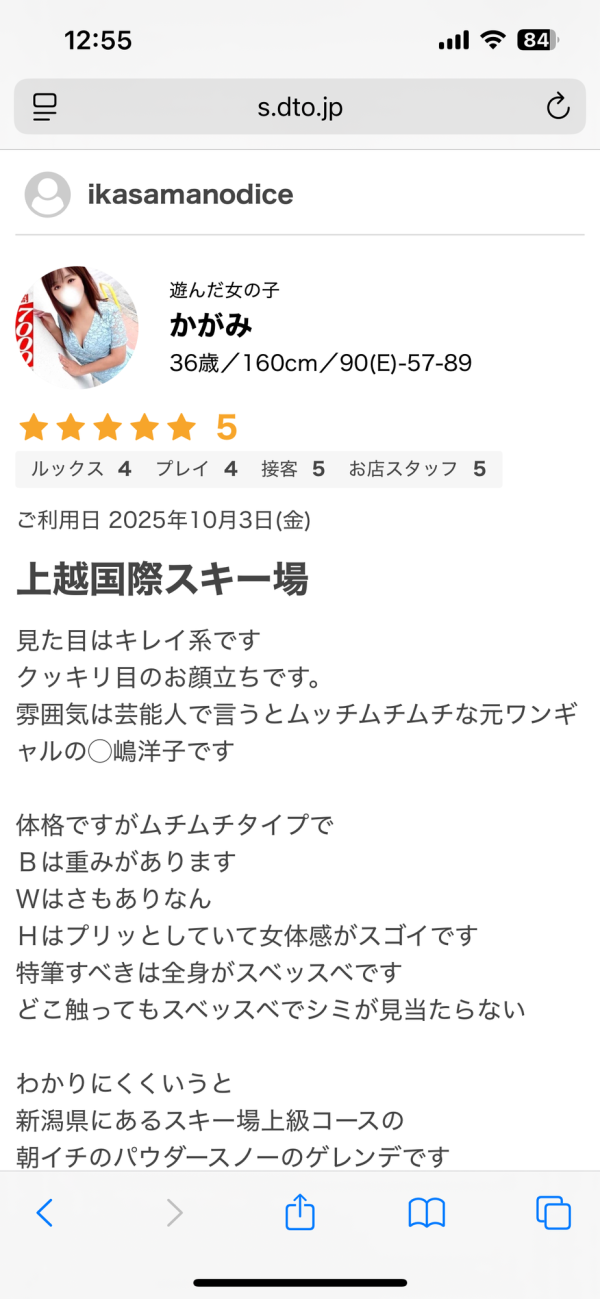Share this page via share sheet

tap(300, 1212)
